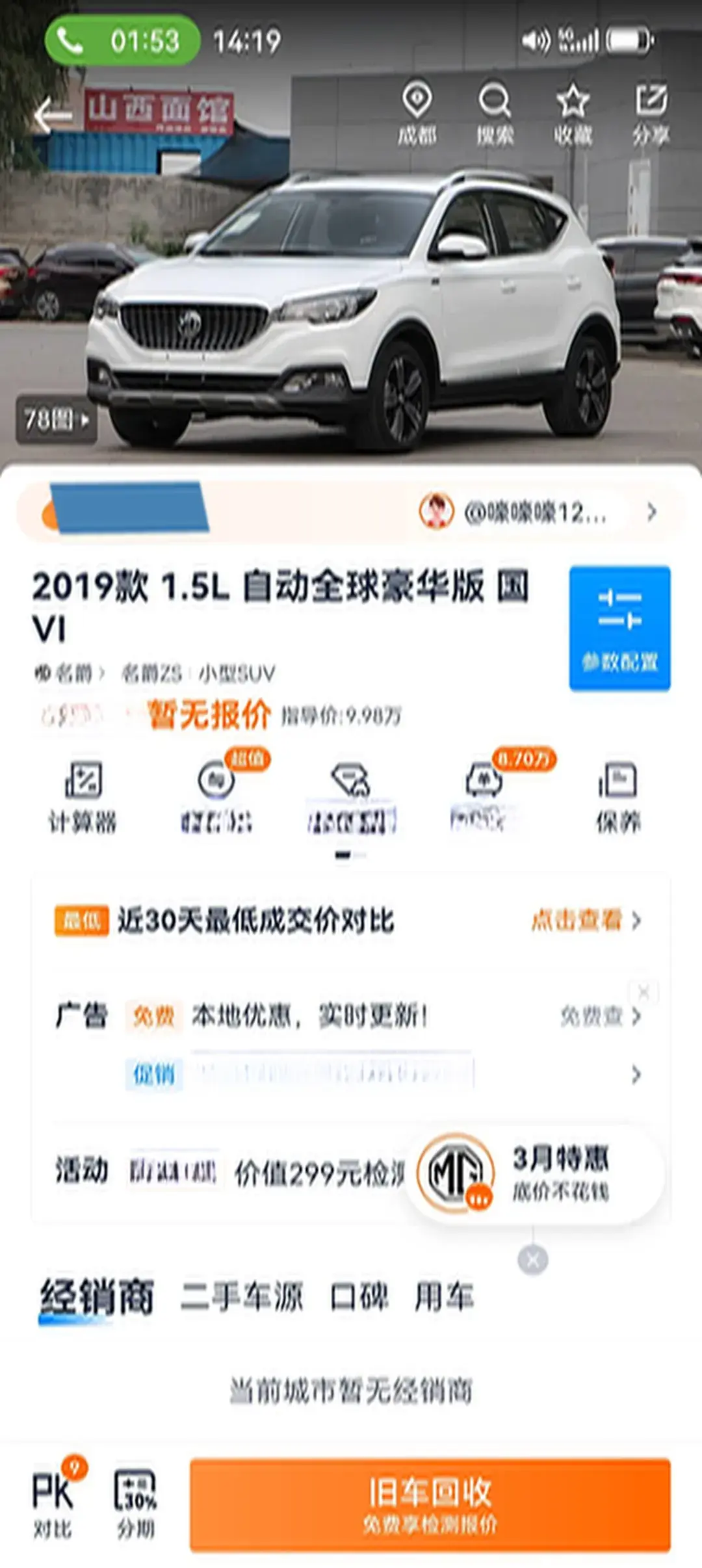The image size is (702, 1568).
Task: Close the advertisement row
Action: [x=643, y=992]
